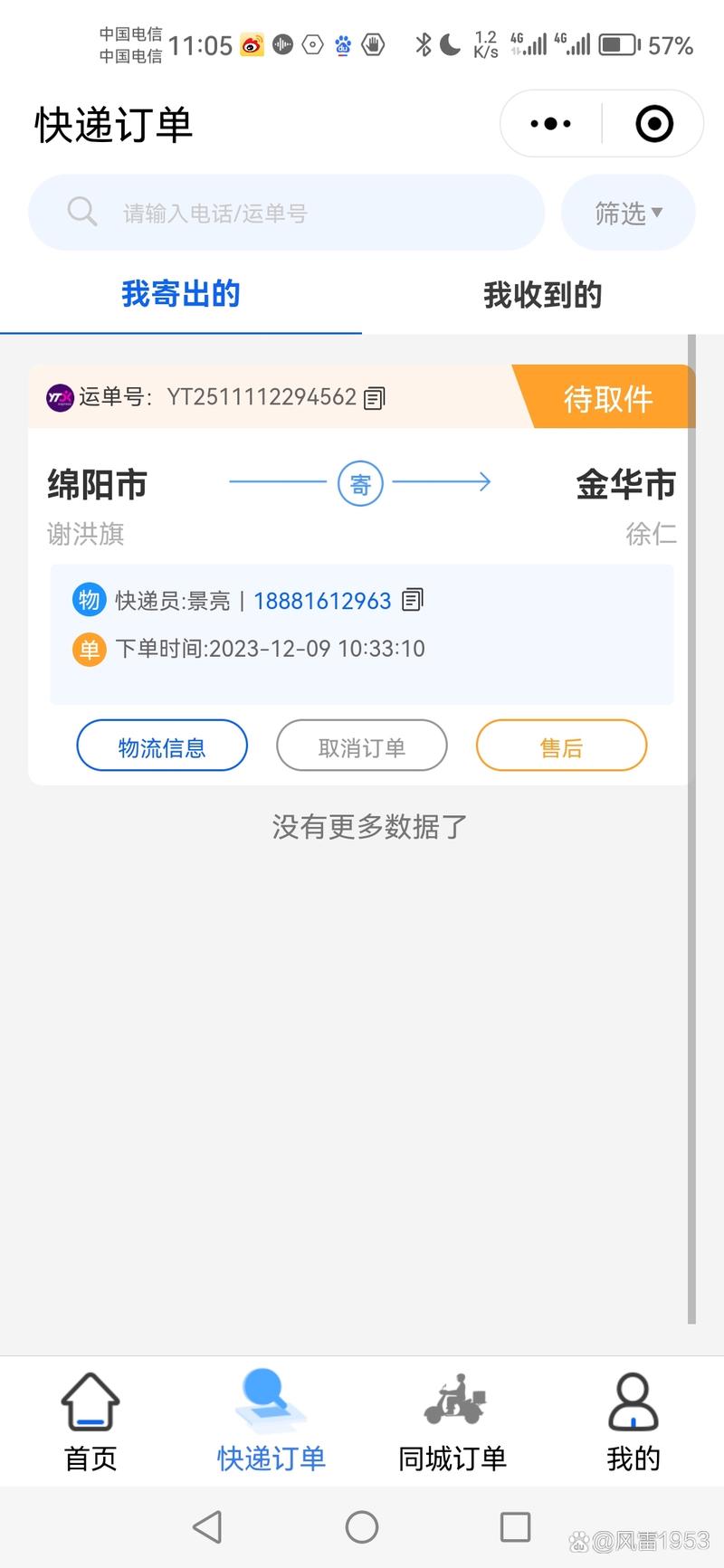Image resolution: width=724 pixels, height=1568 pixels.
Task: Copy courier phone number via copy icon
Action: (413, 600)
